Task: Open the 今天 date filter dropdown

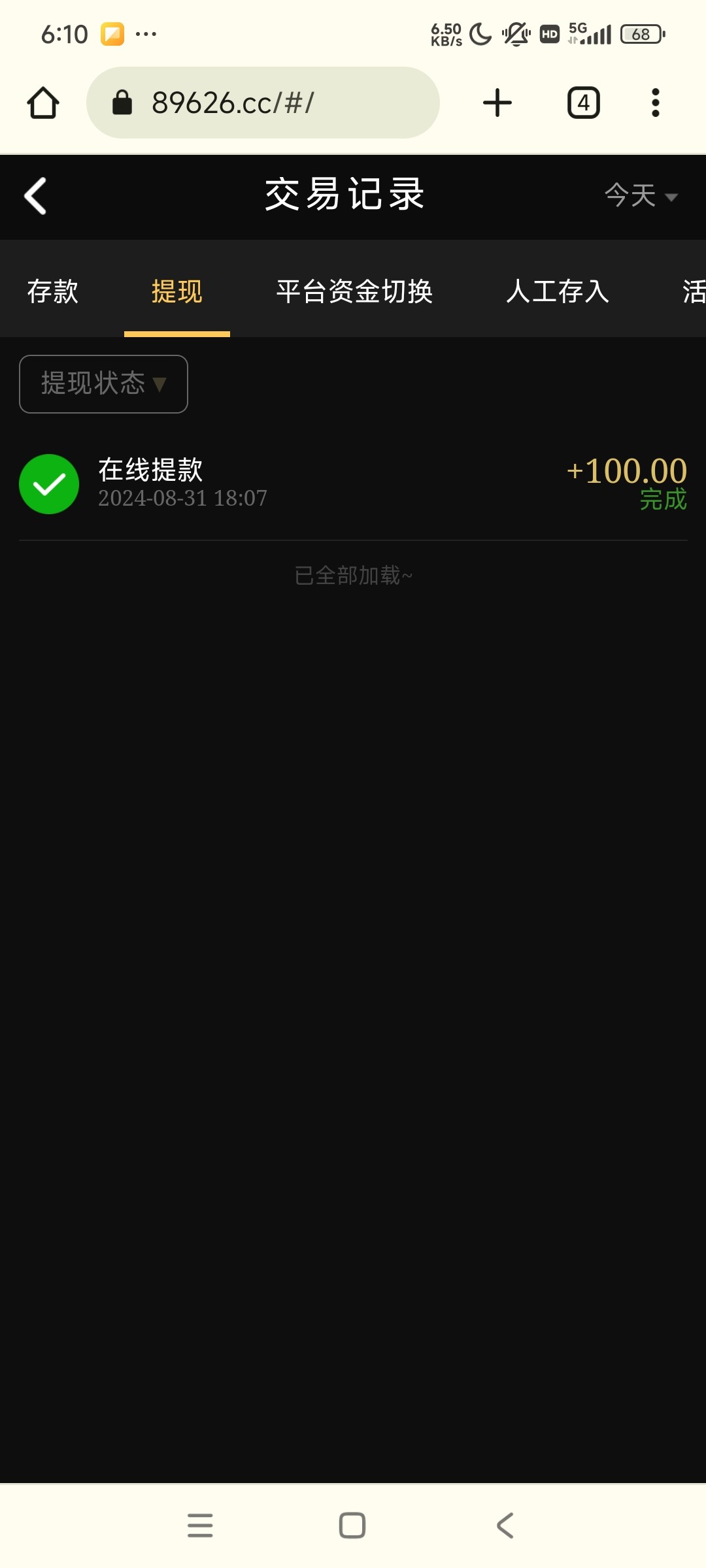Action: coord(641,195)
